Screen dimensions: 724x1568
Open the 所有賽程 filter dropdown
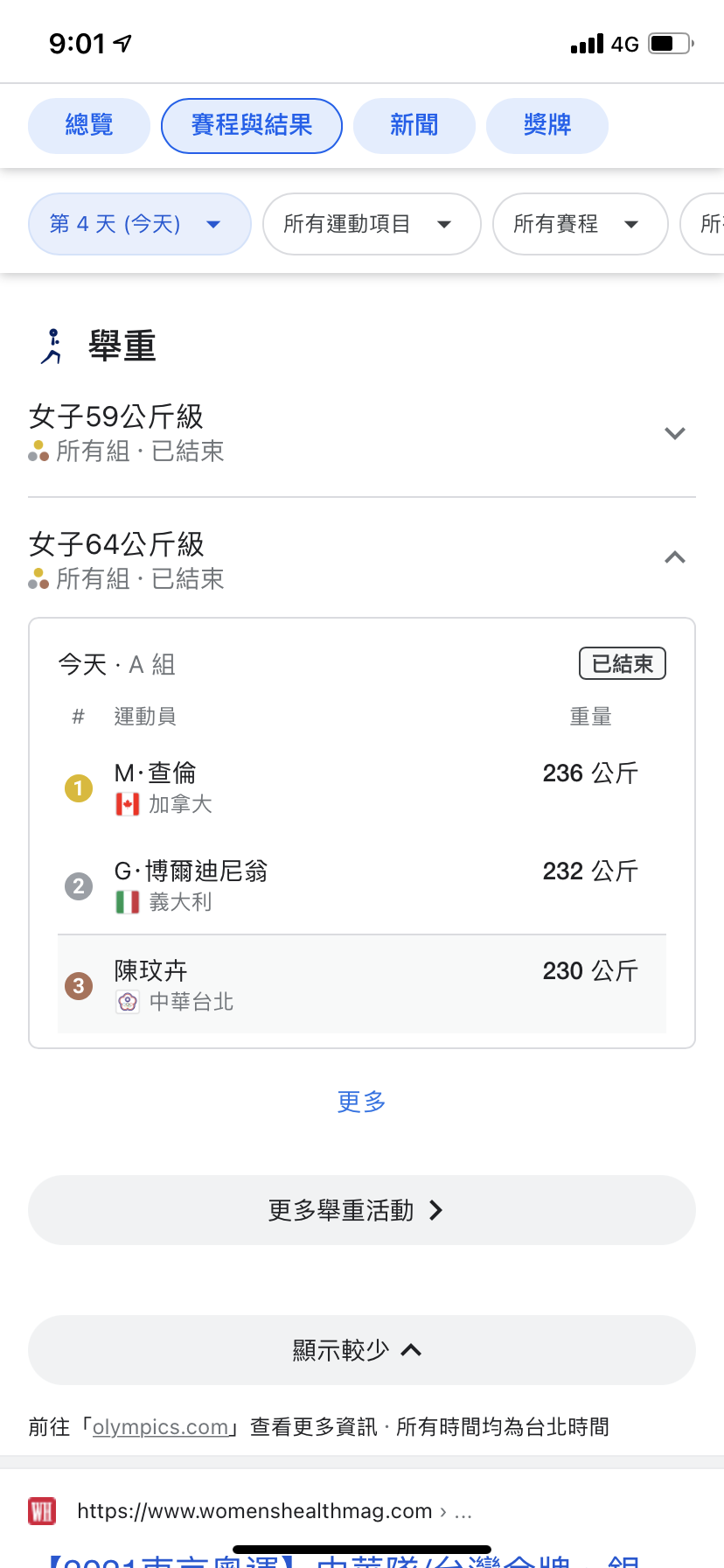coord(580,224)
